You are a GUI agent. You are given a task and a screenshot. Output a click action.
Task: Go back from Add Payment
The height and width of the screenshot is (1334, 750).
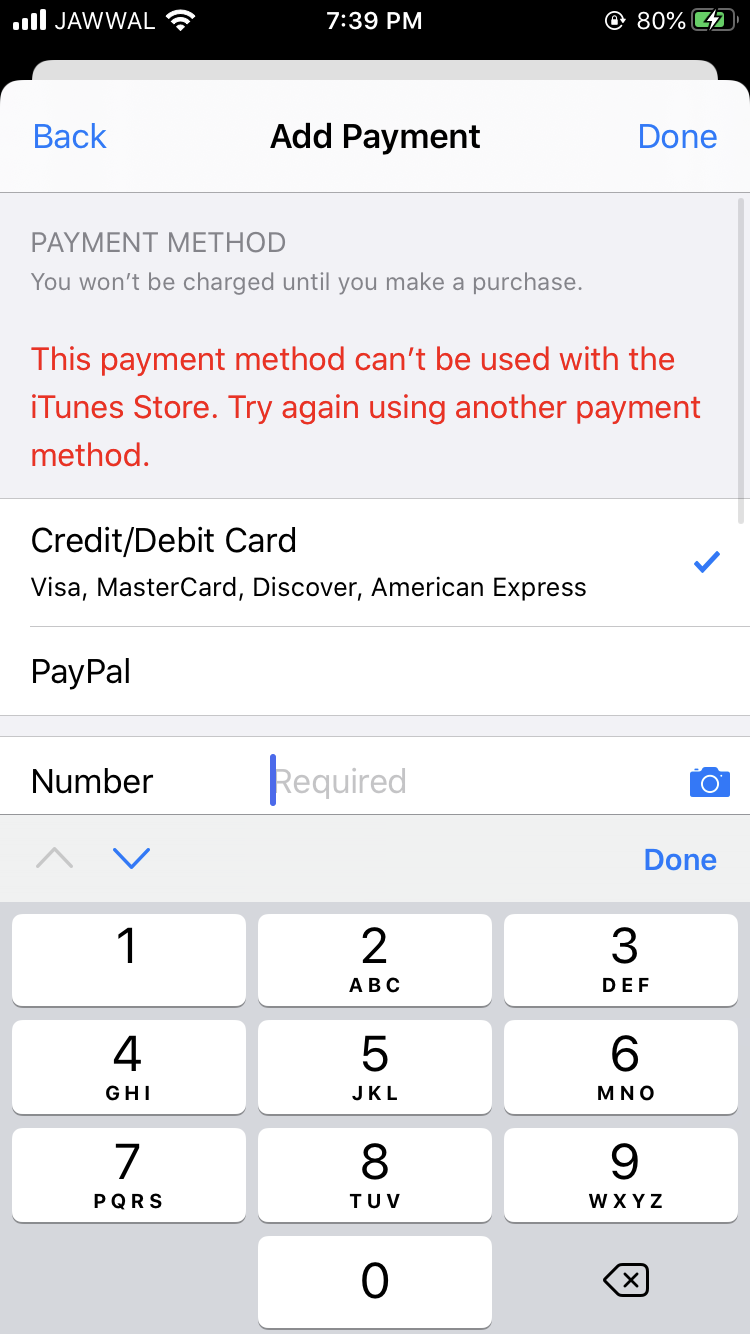point(69,136)
